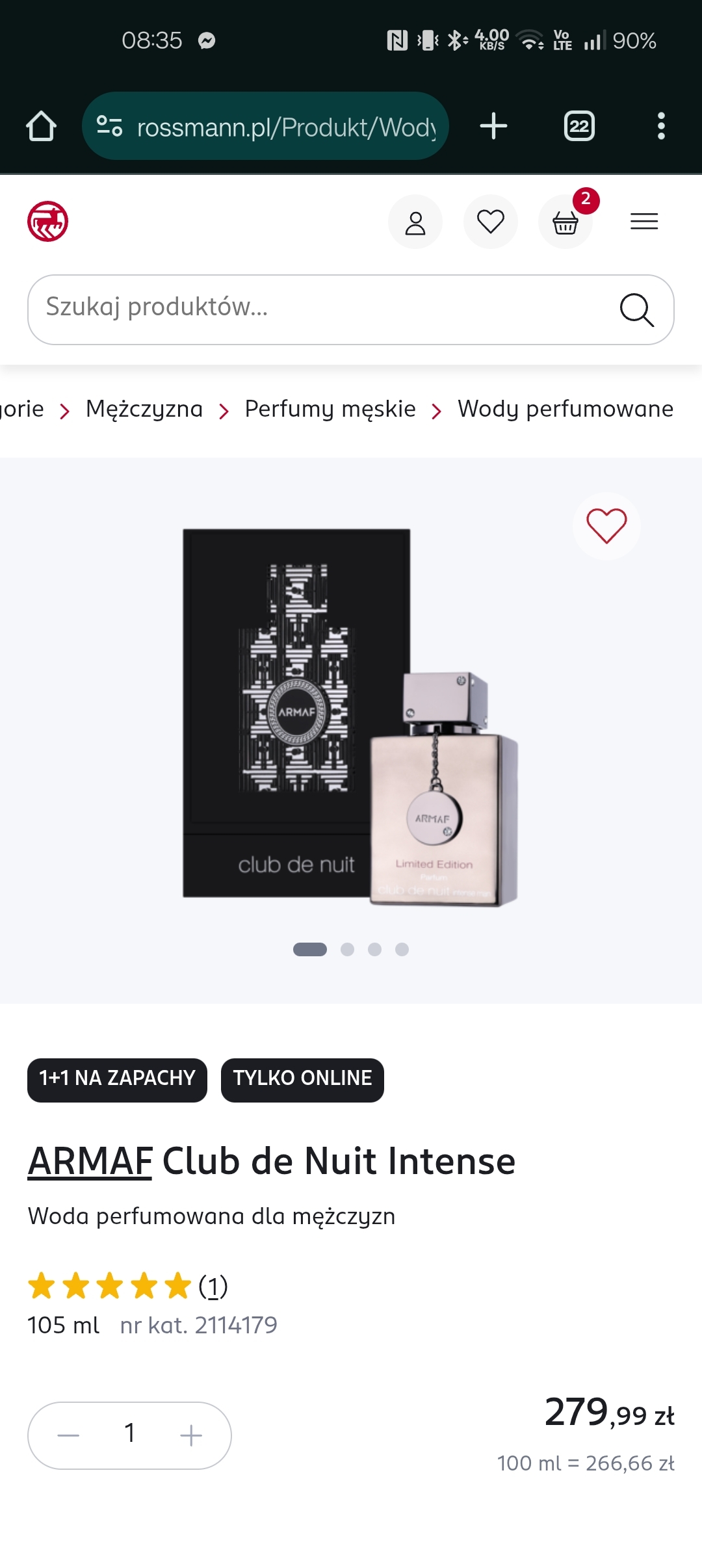Open the ARMAF brand link
Screen dimensions: 702x1568
click(90, 1162)
